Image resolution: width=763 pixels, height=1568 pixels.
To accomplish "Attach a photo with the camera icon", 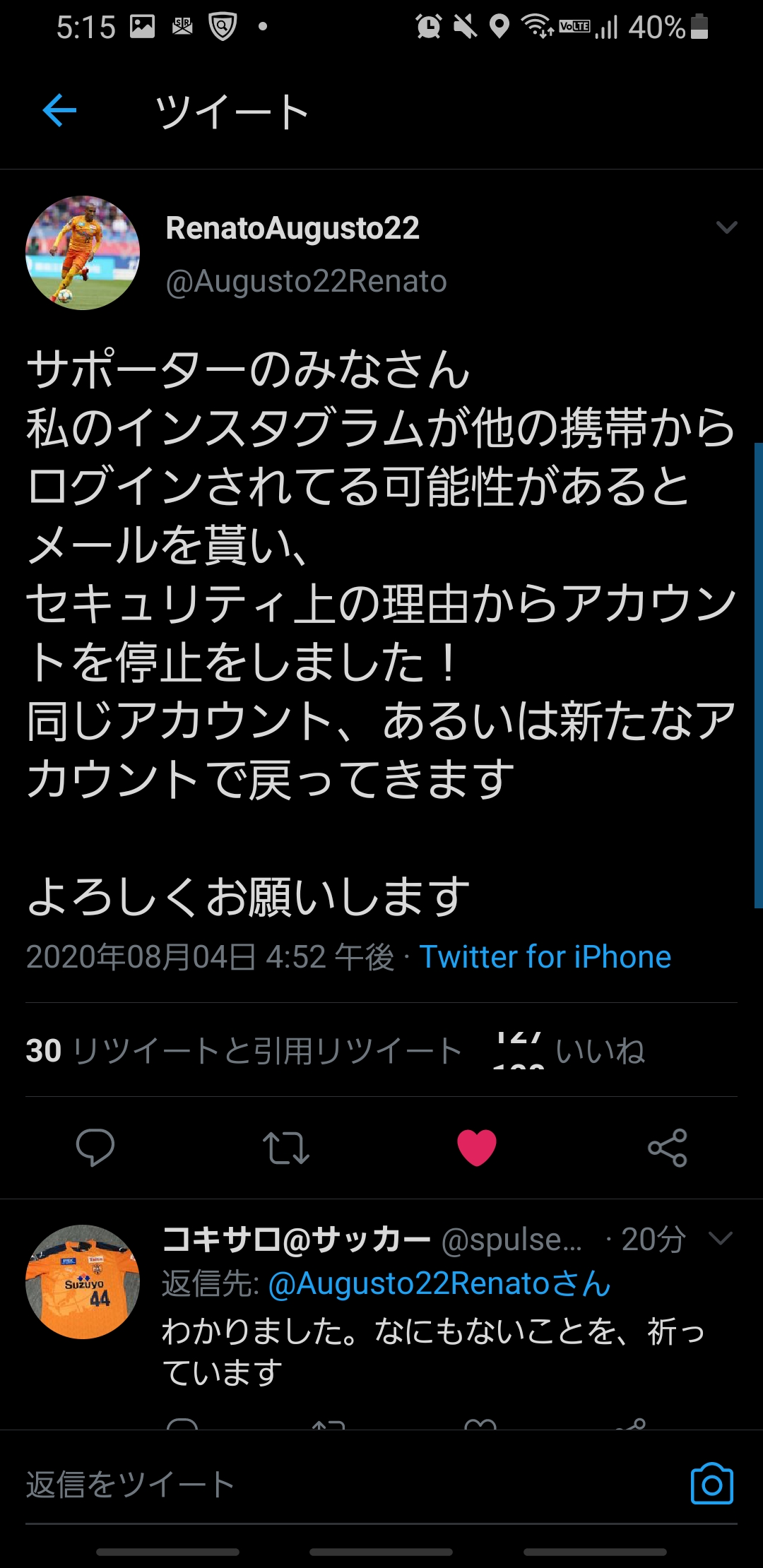I will click(x=711, y=1484).
